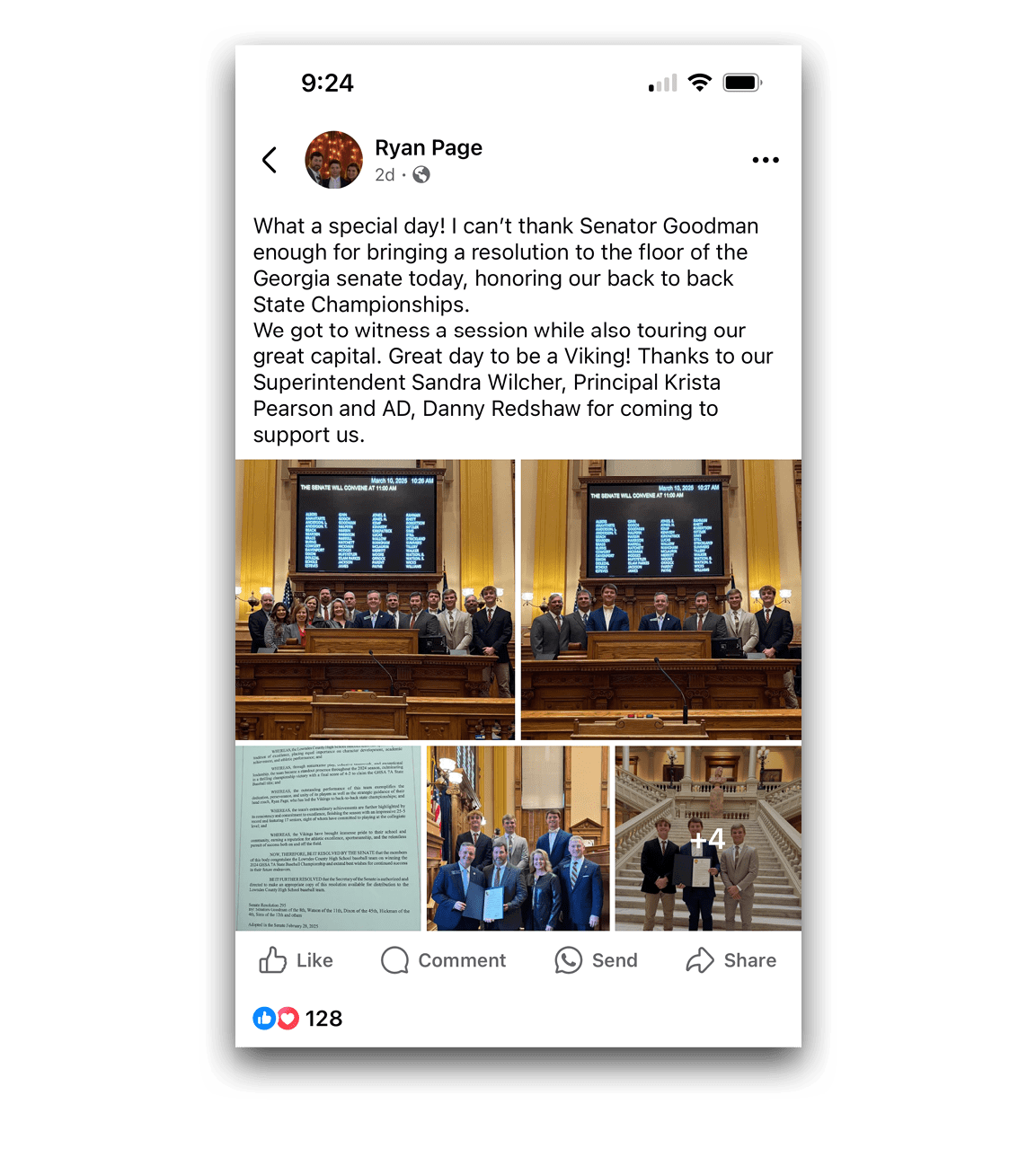Image resolution: width=1036 pixels, height=1157 pixels.
Task: Open the first senate group photo
Action: point(375,599)
